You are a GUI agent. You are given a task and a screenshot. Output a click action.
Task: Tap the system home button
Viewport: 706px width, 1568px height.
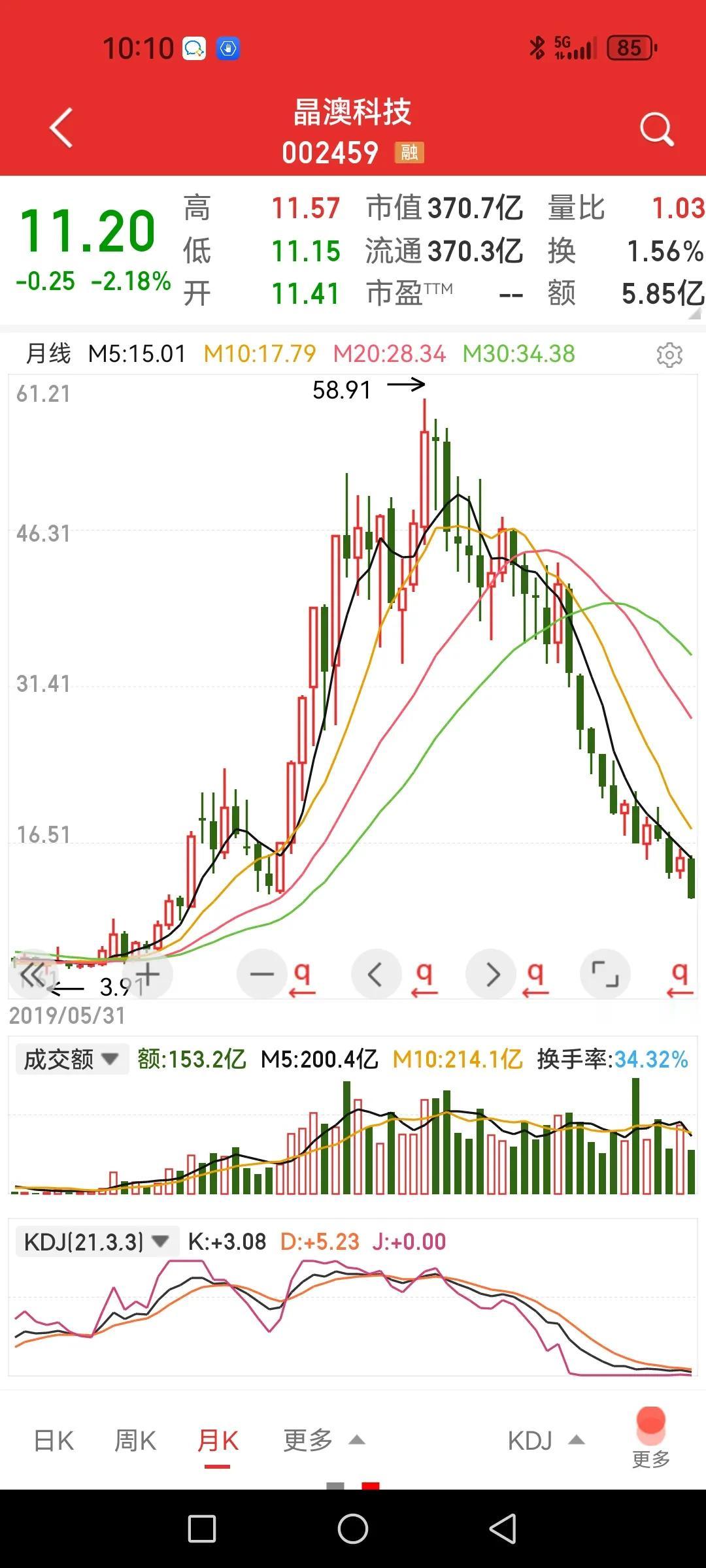353,1529
